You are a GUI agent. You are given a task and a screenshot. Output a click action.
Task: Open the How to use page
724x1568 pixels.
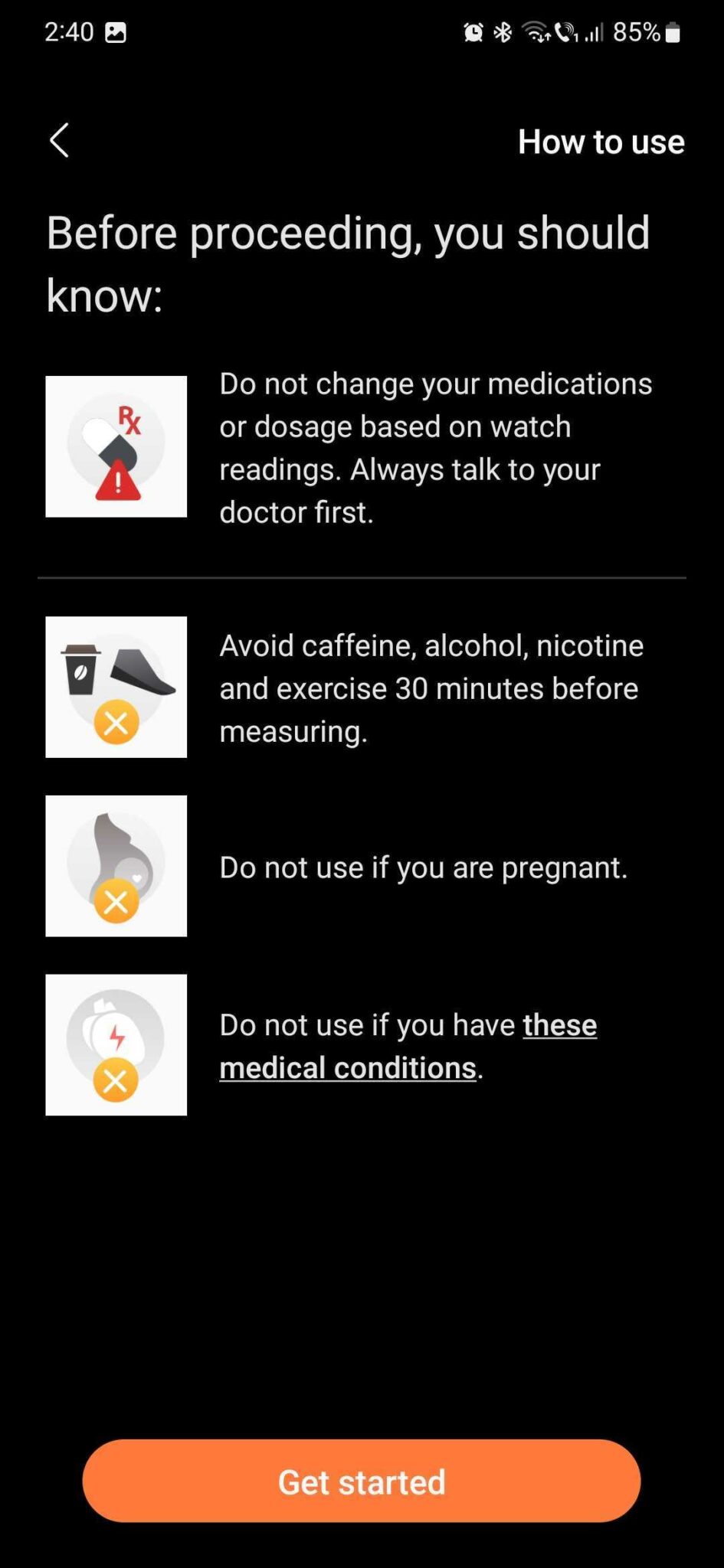point(601,142)
